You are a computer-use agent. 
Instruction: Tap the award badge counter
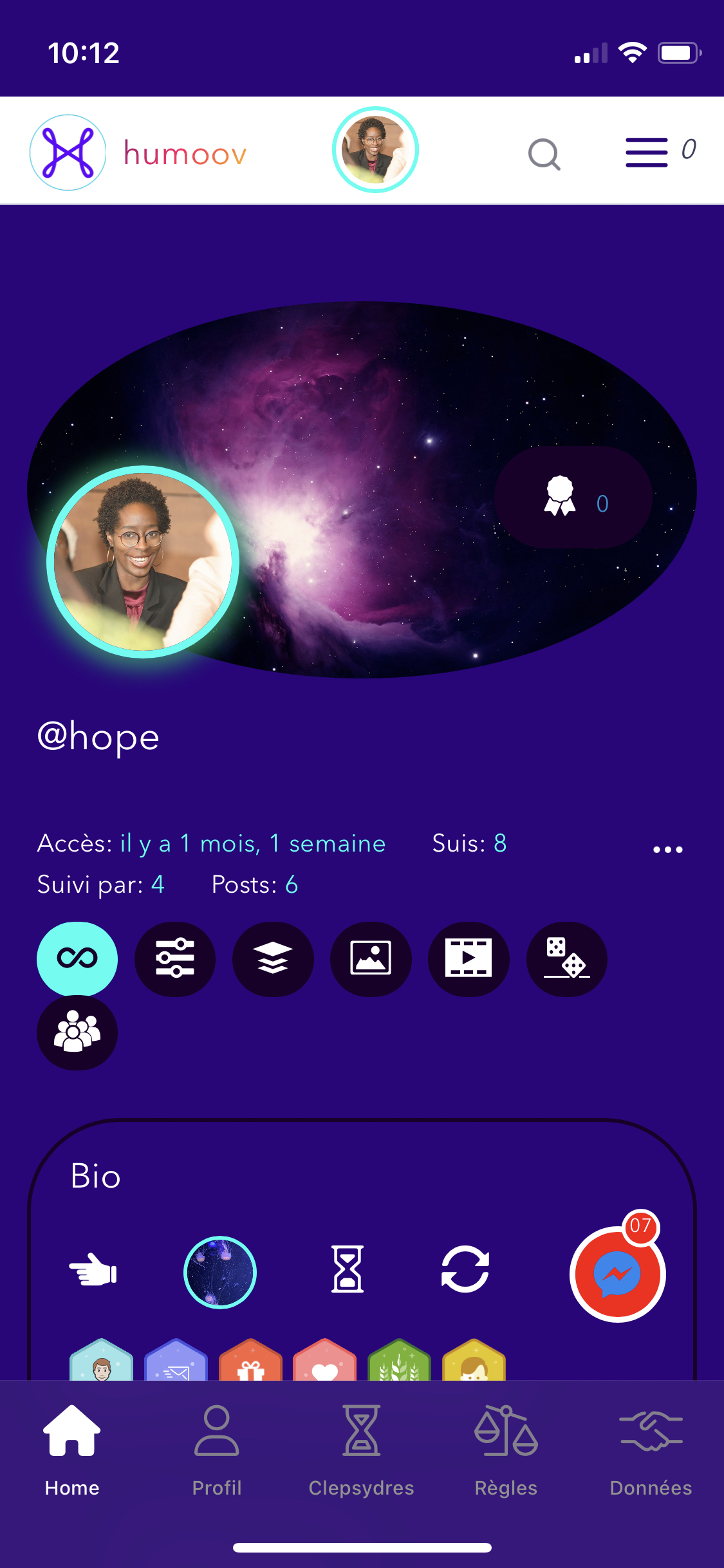pyautogui.click(x=574, y=497)
